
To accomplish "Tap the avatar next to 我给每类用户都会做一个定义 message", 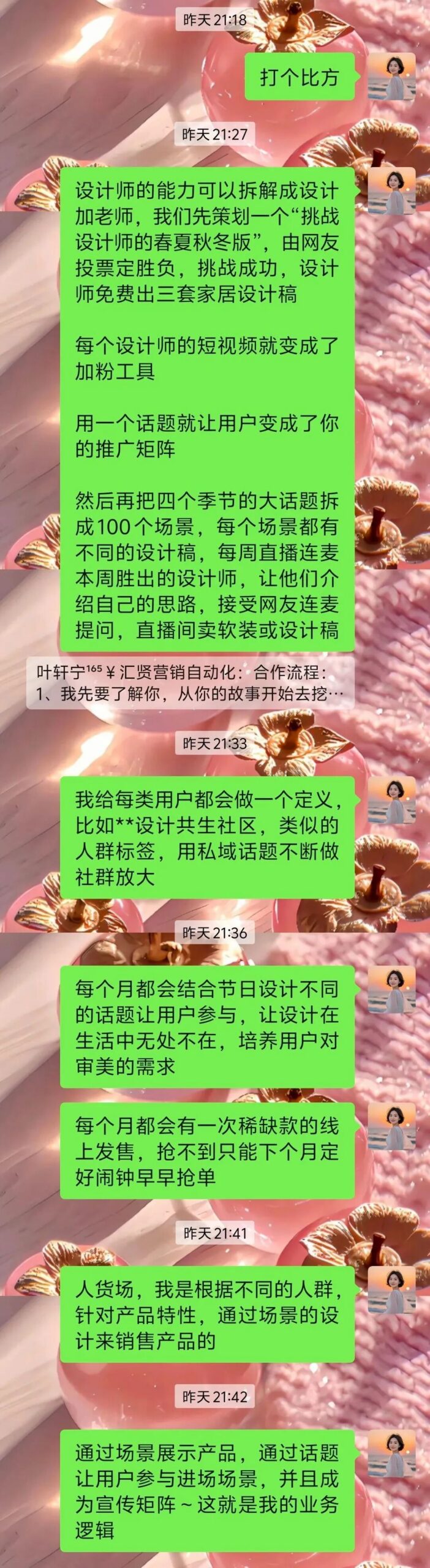I will click(x=391, y=800).
